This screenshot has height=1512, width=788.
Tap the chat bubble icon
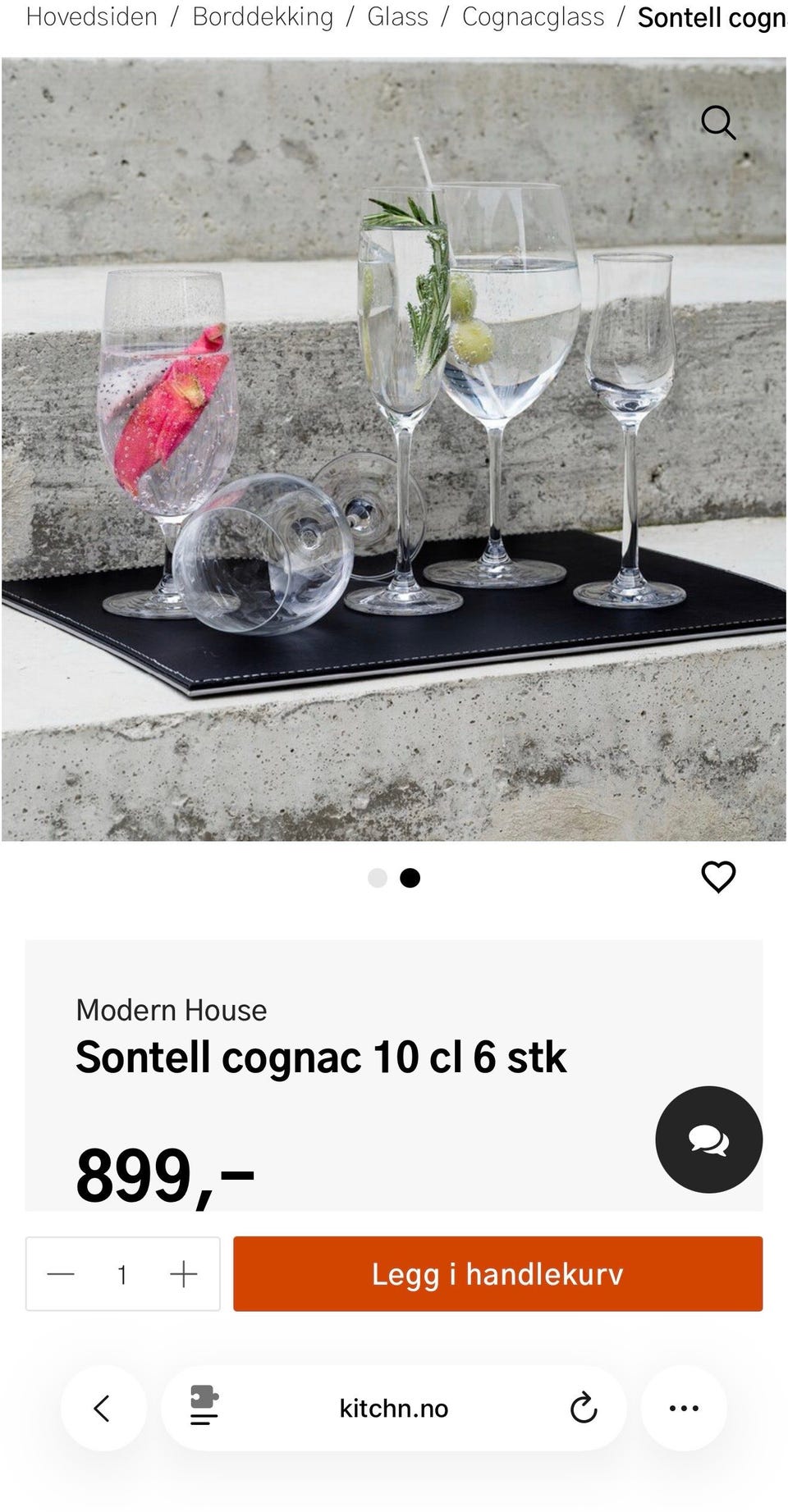tap(709, 1139)
